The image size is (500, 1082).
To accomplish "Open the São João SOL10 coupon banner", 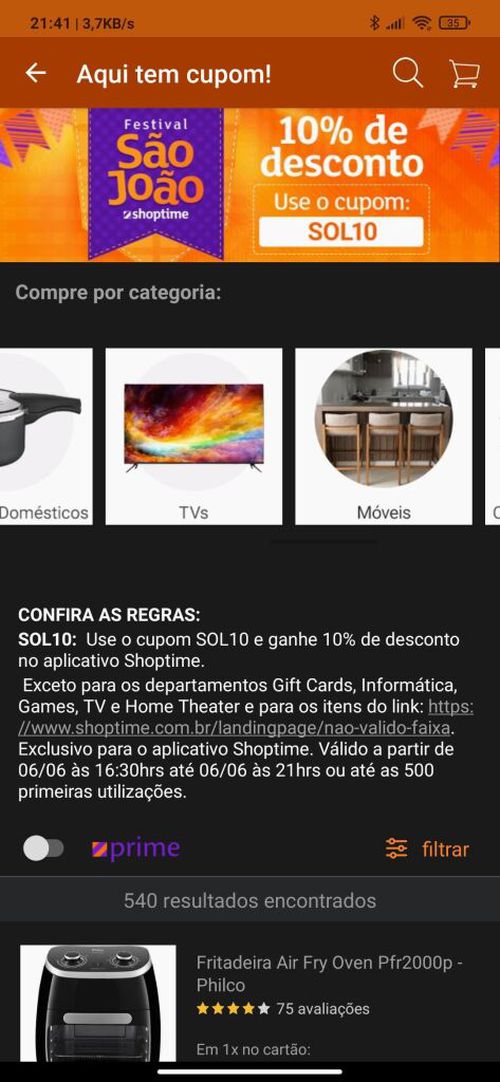I will tap(250, 184).
